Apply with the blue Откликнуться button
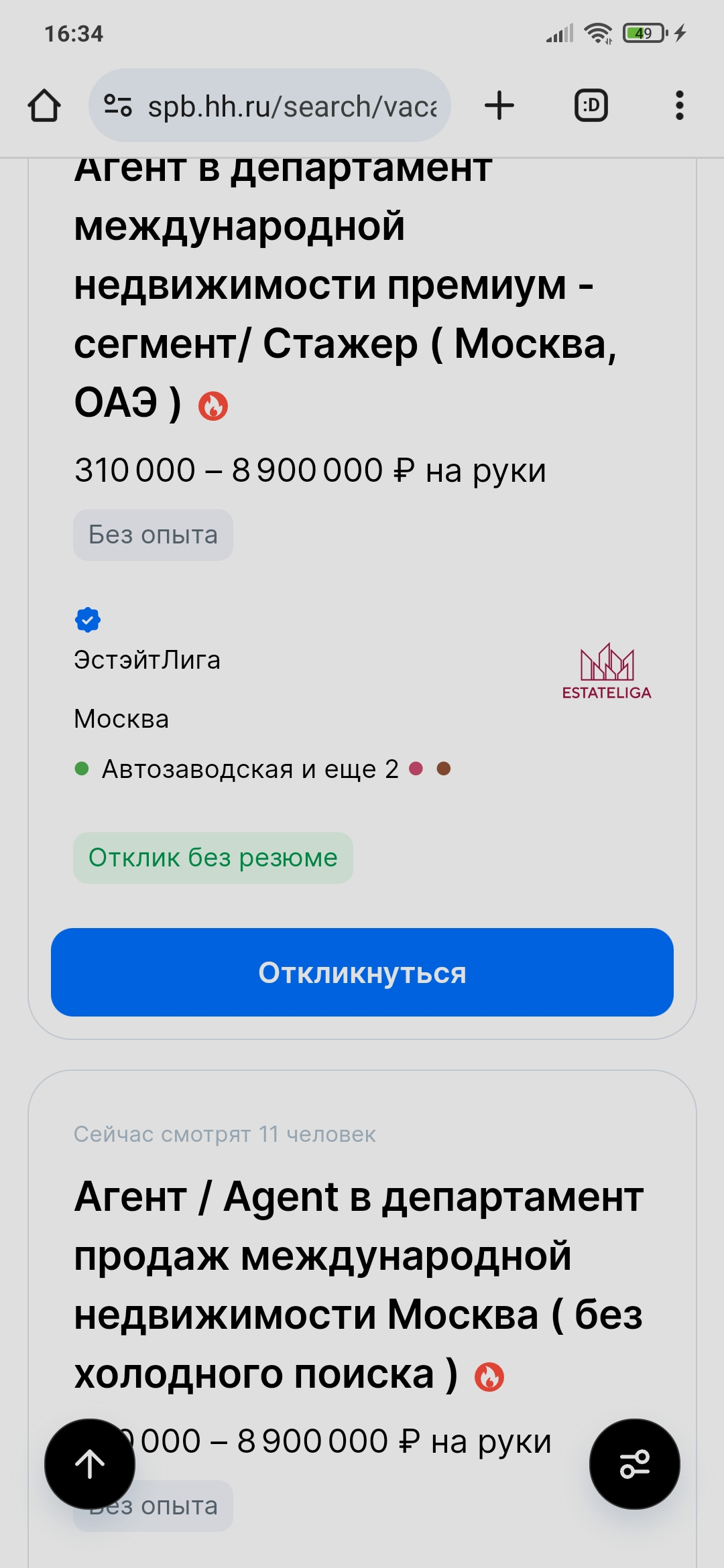This screenshot has width=724, height=1568. click(x=362, y=972)
